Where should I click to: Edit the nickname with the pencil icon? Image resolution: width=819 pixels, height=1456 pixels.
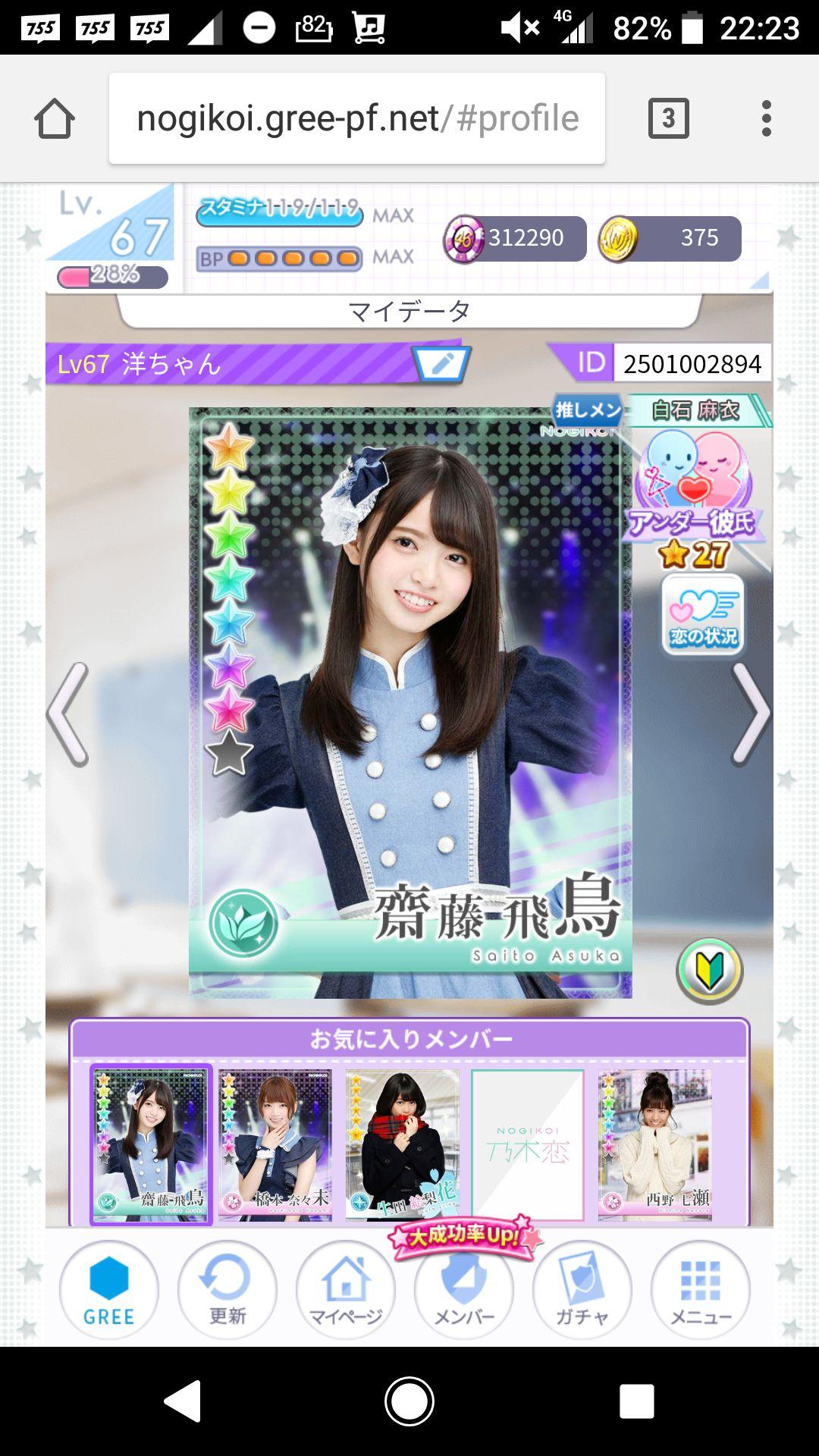(442, 364)
